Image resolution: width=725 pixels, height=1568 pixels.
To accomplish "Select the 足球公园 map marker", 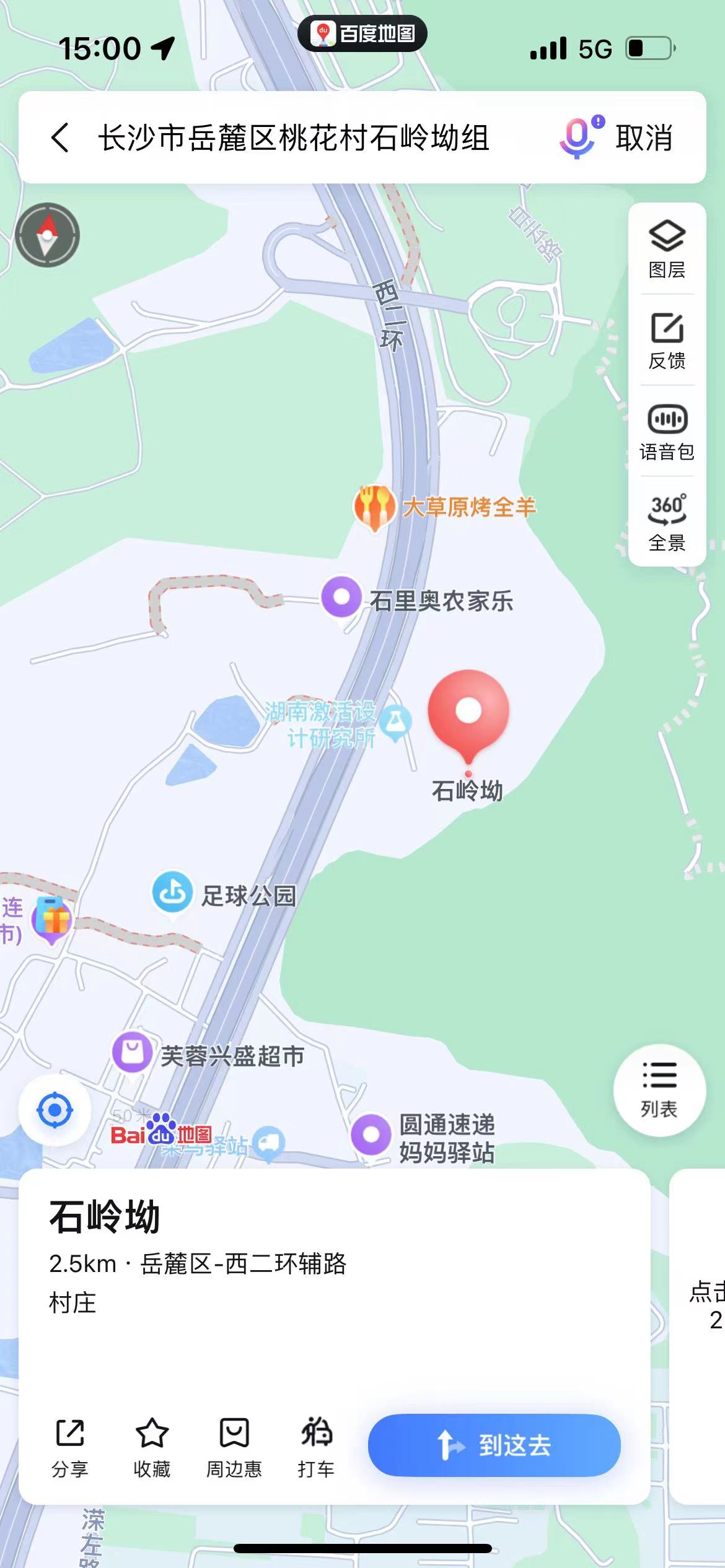I will tap(172, 892).
